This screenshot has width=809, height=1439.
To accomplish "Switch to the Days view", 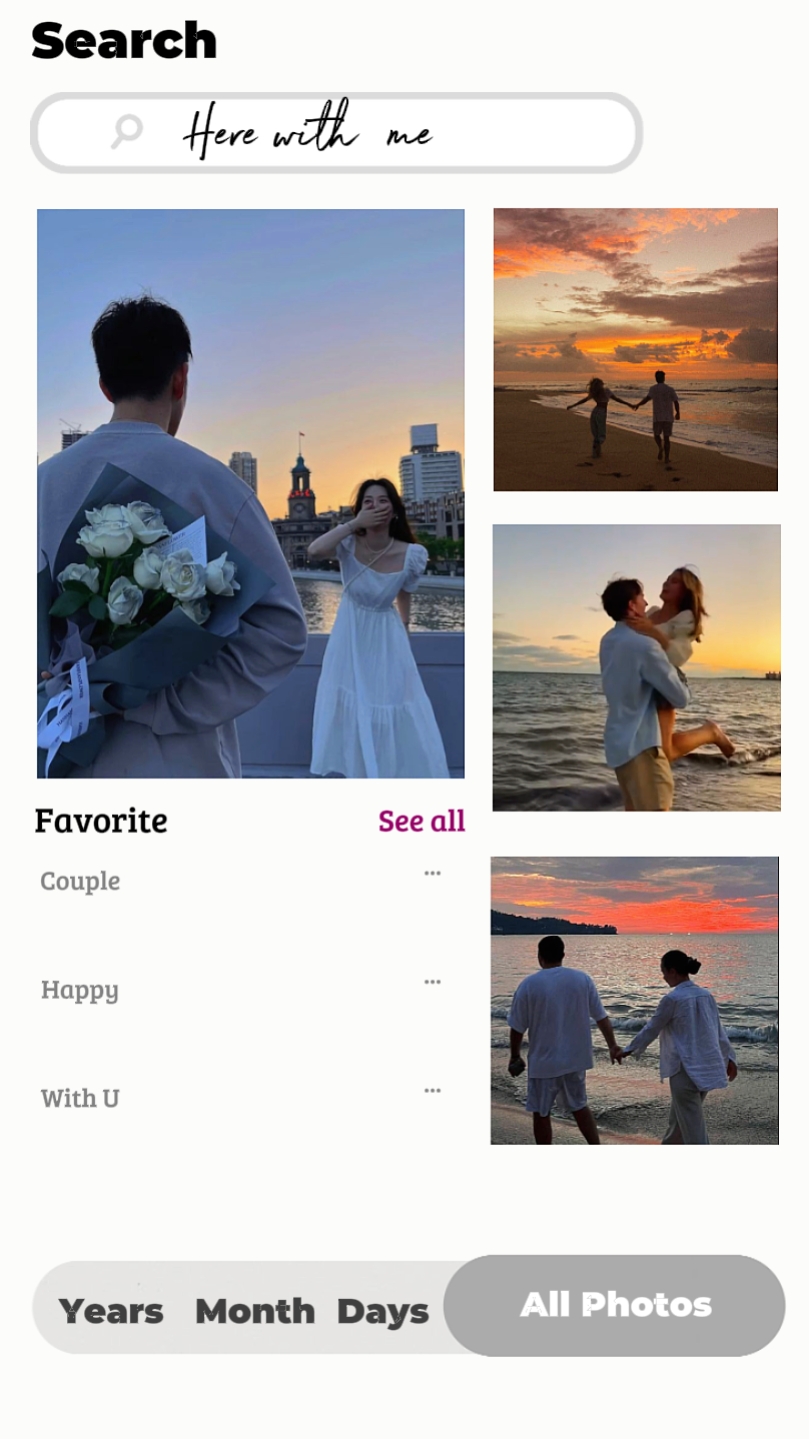I will point(383,1311).
